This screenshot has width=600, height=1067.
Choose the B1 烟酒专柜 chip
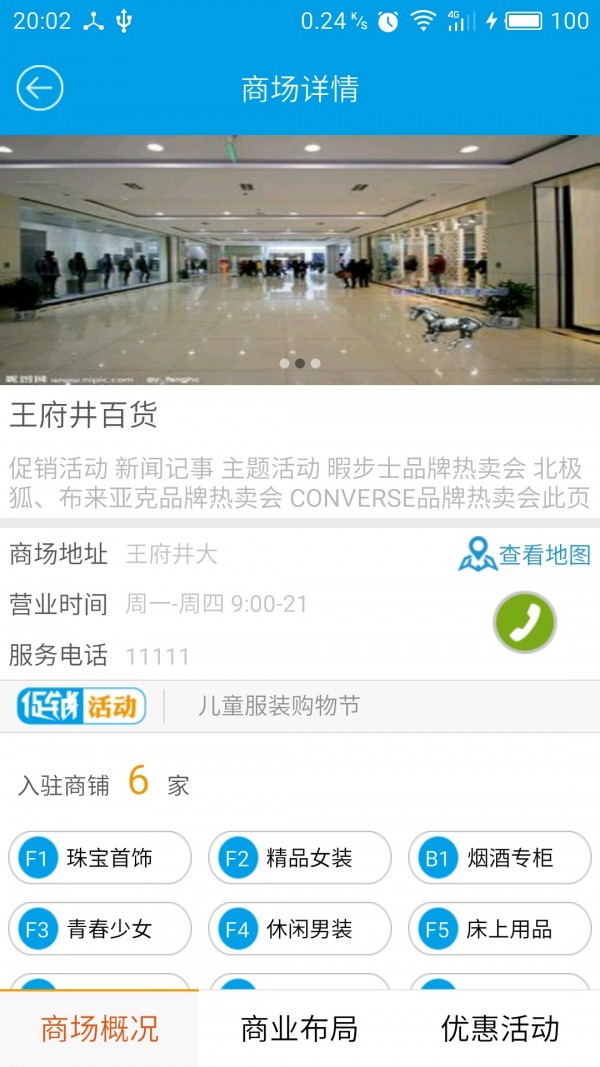click(500, 858)
